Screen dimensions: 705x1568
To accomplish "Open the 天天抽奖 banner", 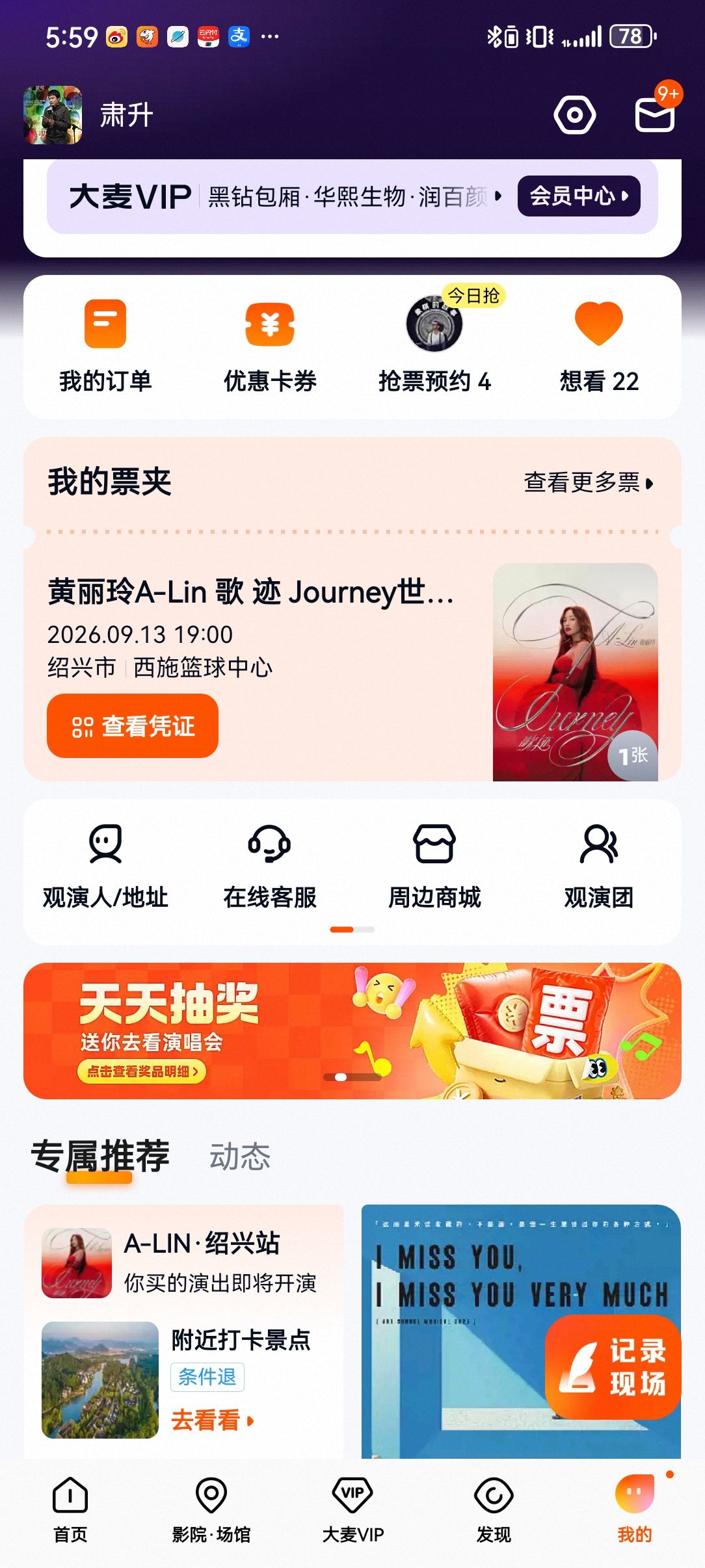I will [x=352, y=1031].
